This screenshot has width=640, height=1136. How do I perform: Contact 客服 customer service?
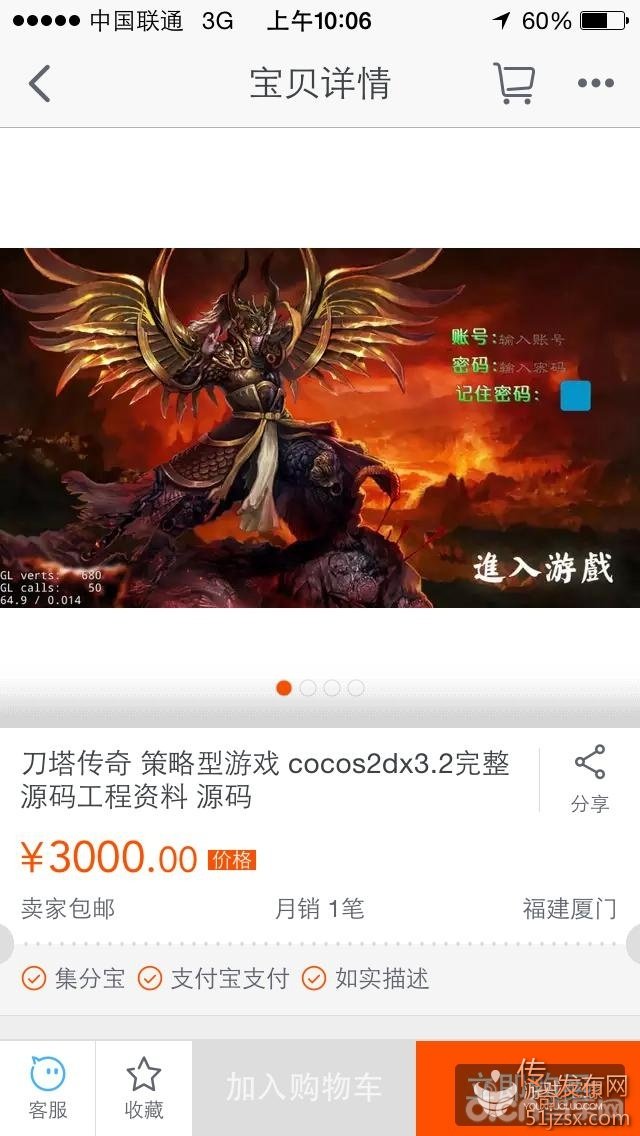[x=47, y=1088]
